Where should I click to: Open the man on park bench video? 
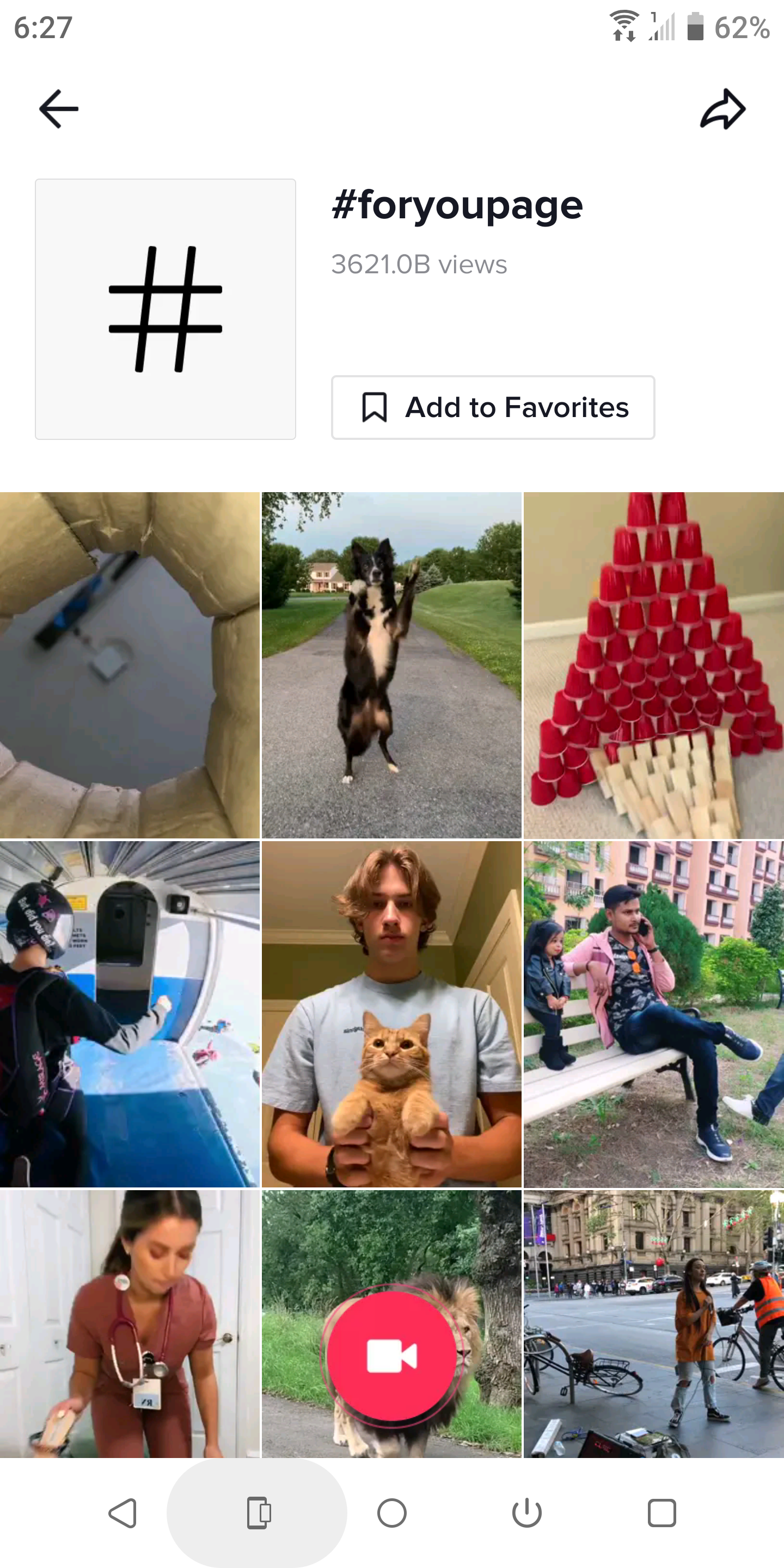click(653, 1014)
